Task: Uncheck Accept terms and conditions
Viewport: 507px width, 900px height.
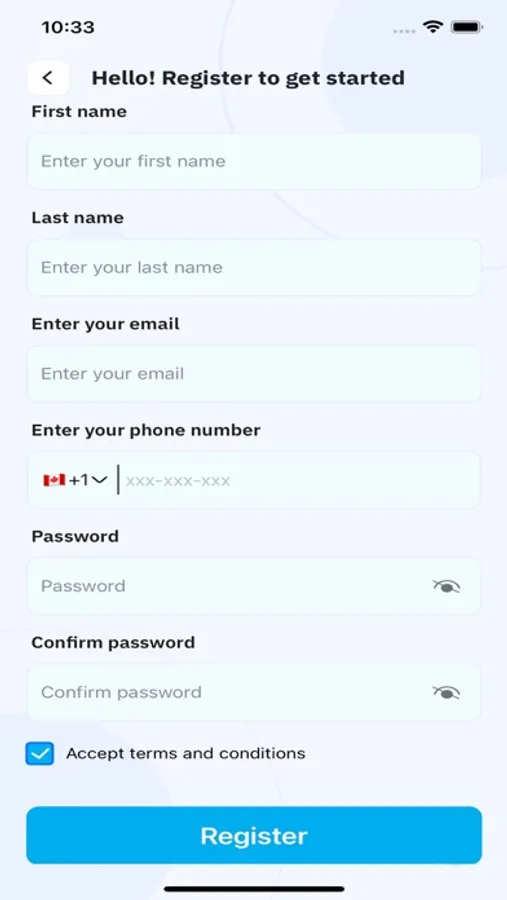Action: coord(40,753)
